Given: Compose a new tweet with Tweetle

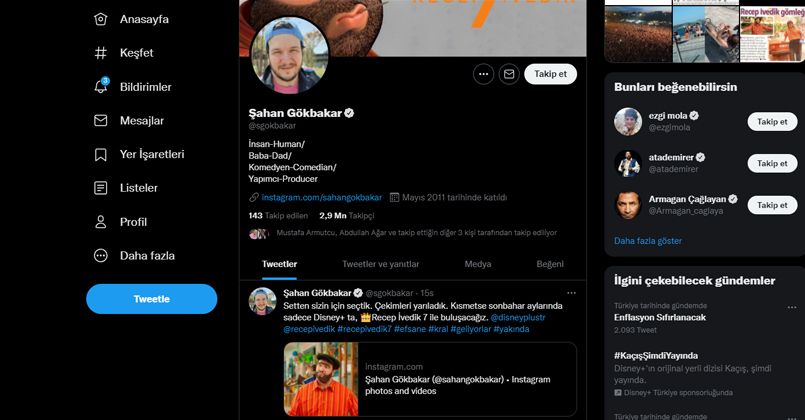Looking at the screenshot, I should point(151,299).
